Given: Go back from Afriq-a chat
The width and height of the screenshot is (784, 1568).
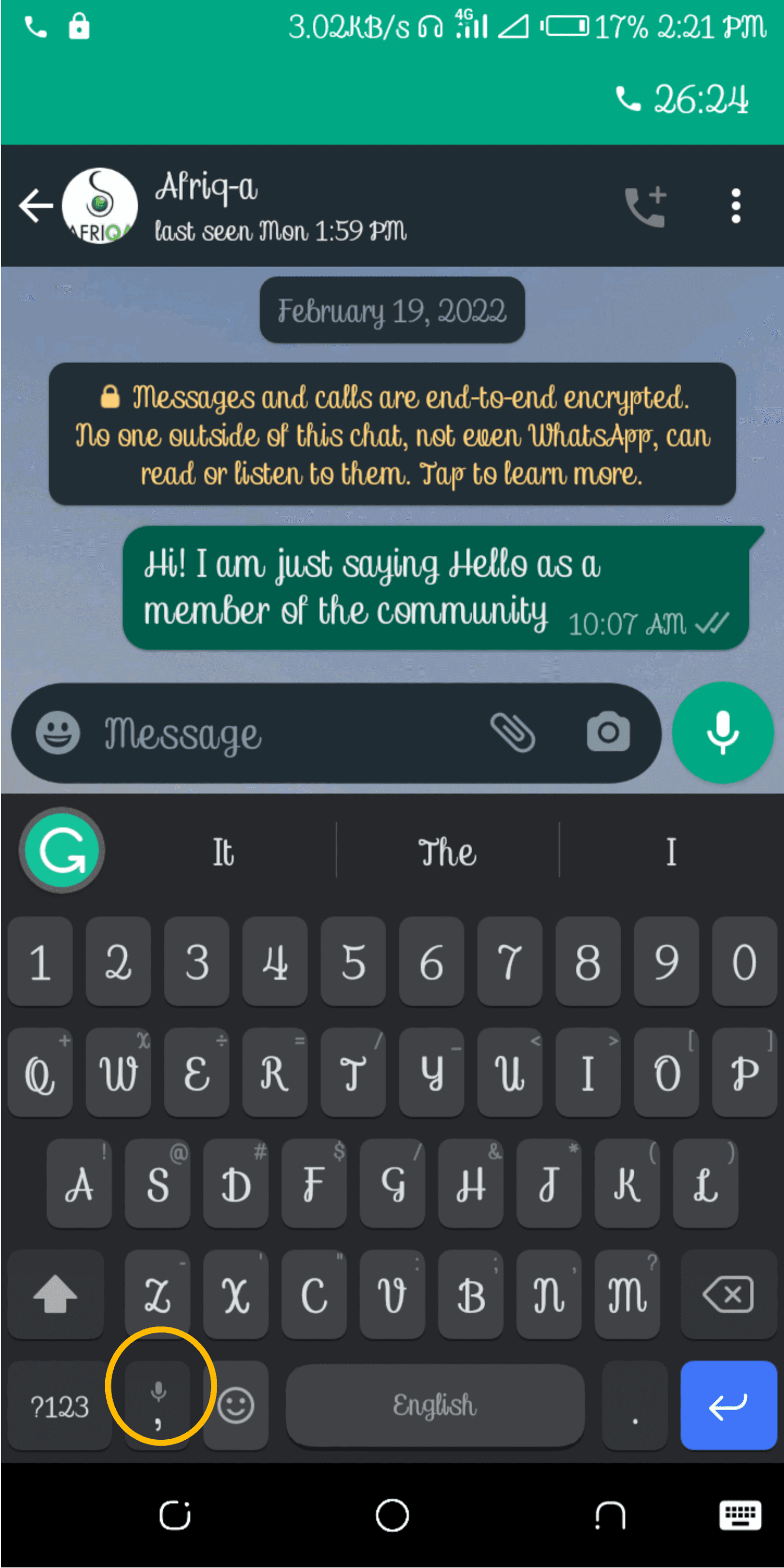Looking at the screenshot, I should 35,206.
